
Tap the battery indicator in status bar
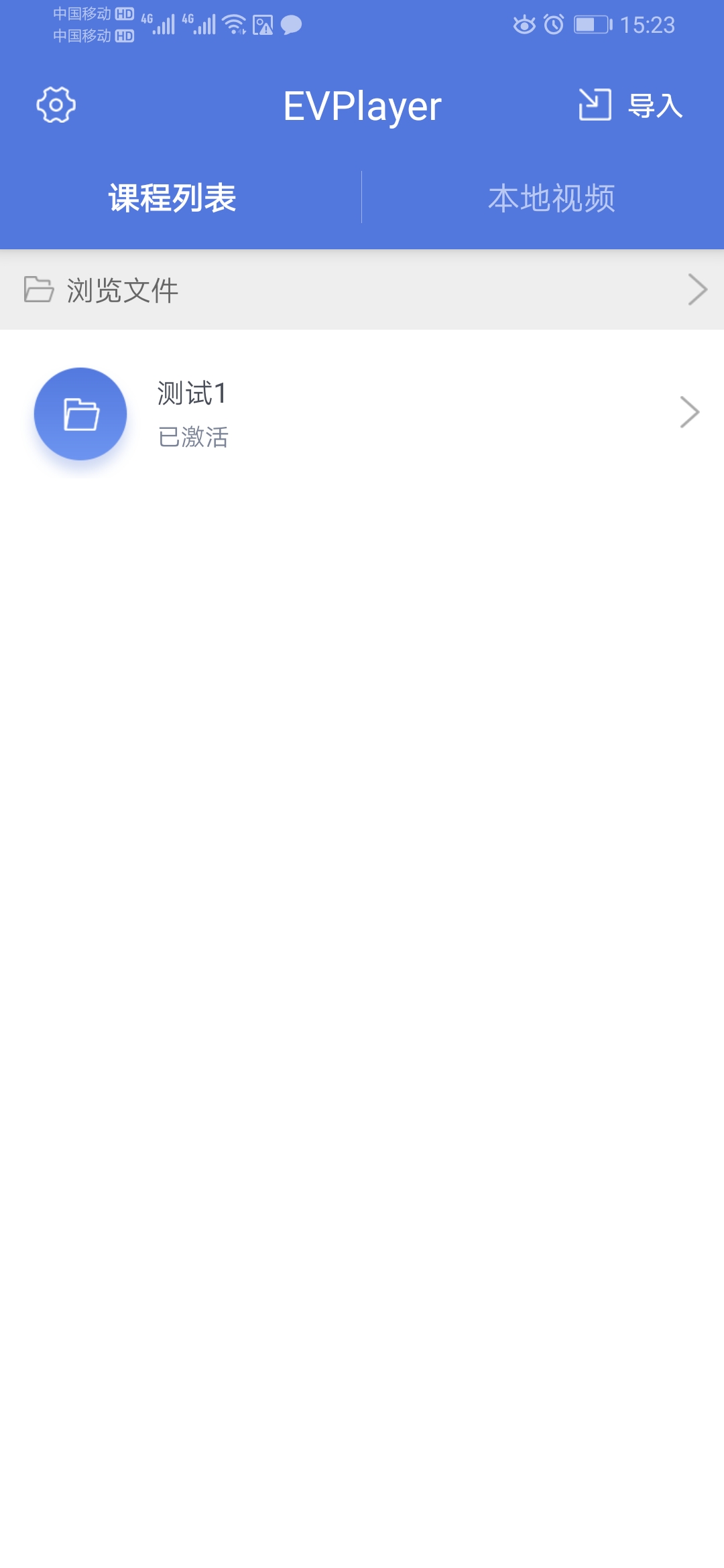(x=593, y=24)
